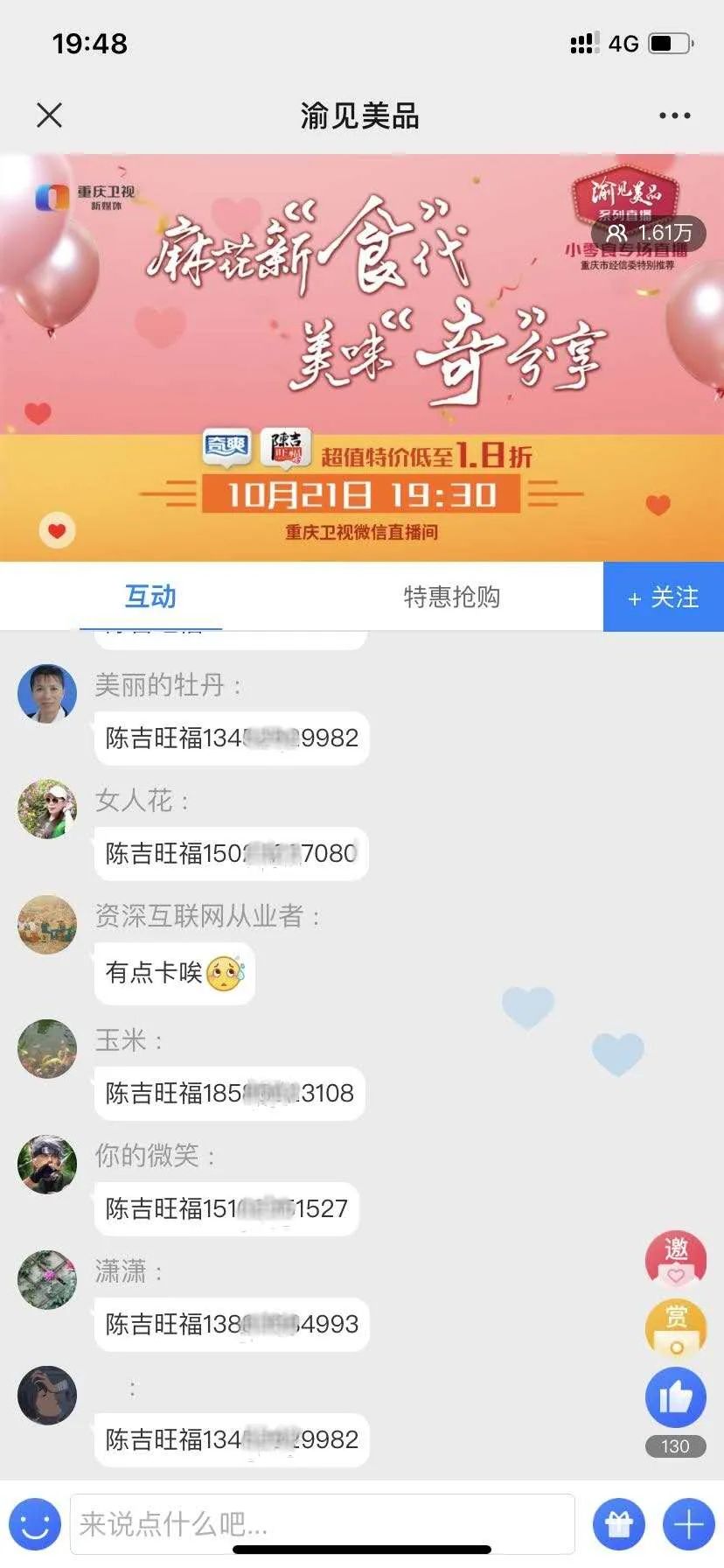View 资深互联网从业者's avatar
Image resolution: width=724 pixels, height=1568 pixels.
point(47,924)
